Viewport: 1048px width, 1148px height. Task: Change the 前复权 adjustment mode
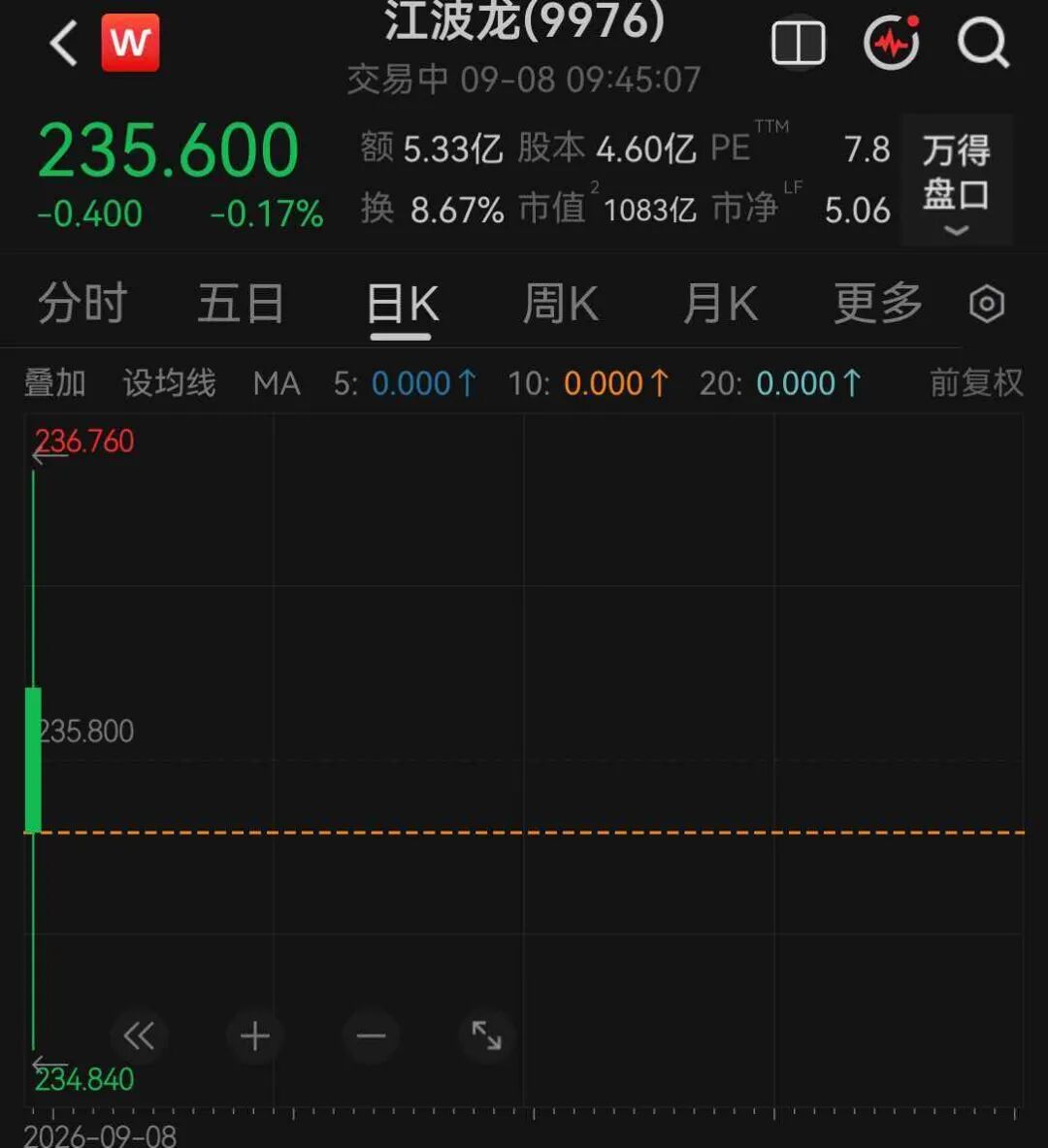click(976, 383)
